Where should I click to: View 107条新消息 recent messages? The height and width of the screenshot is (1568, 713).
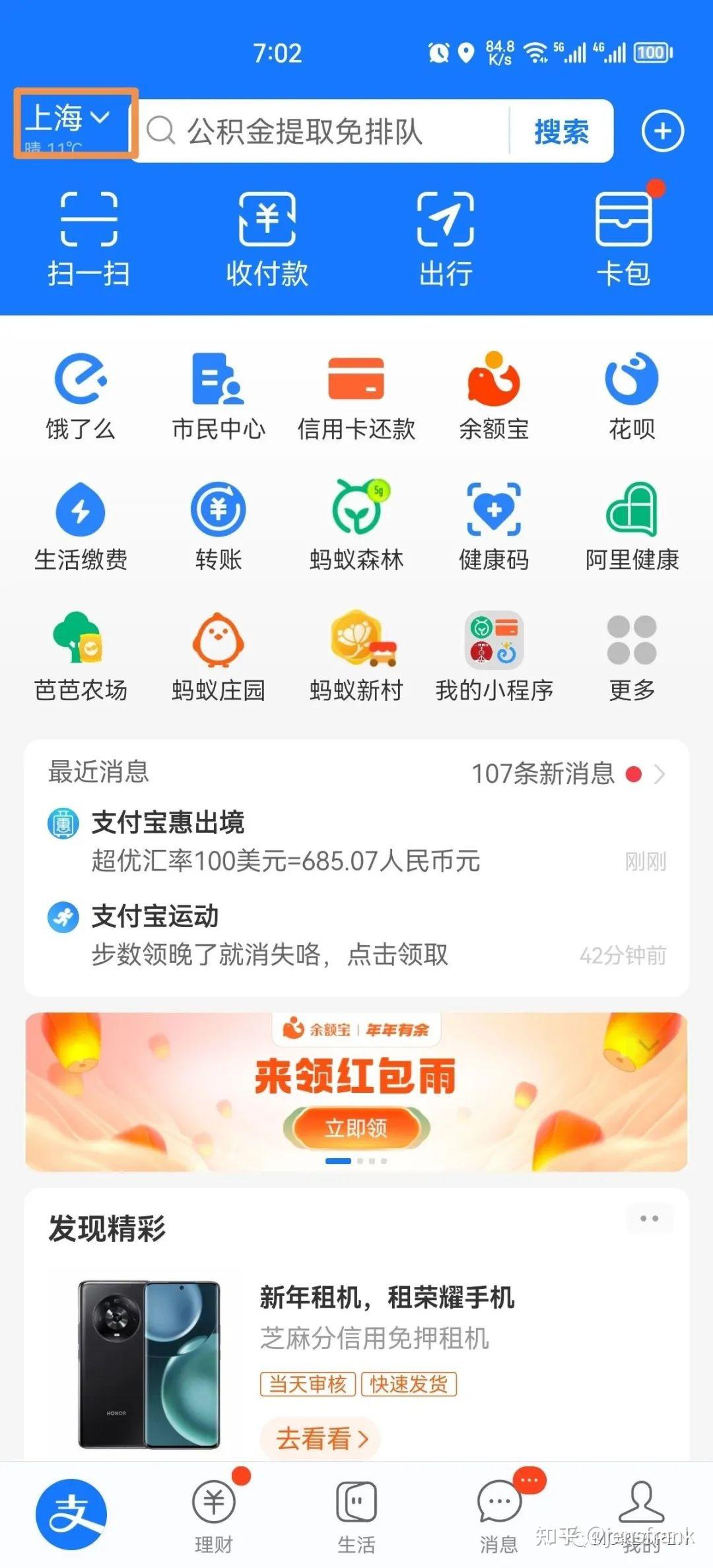click(x=566, y=773)
